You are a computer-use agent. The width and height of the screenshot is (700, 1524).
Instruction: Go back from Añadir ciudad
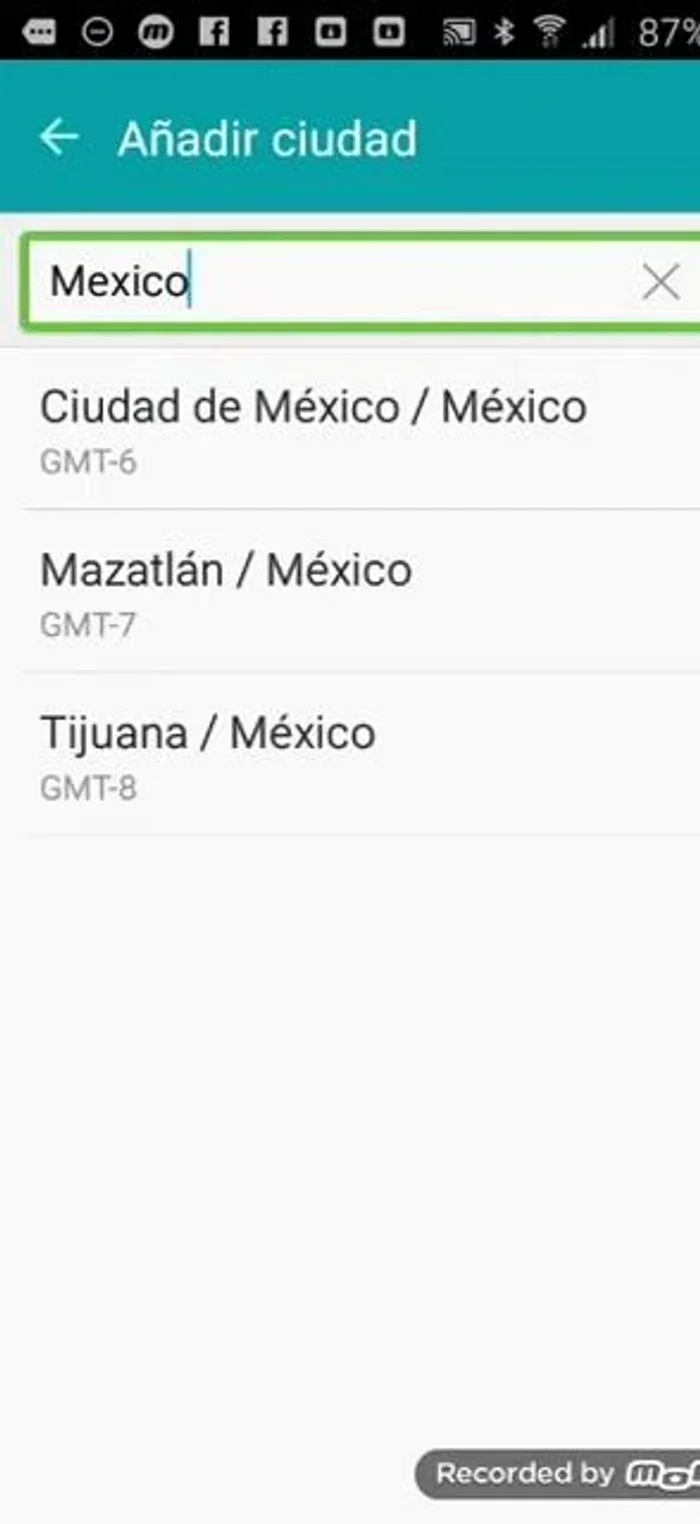point(59,137)
